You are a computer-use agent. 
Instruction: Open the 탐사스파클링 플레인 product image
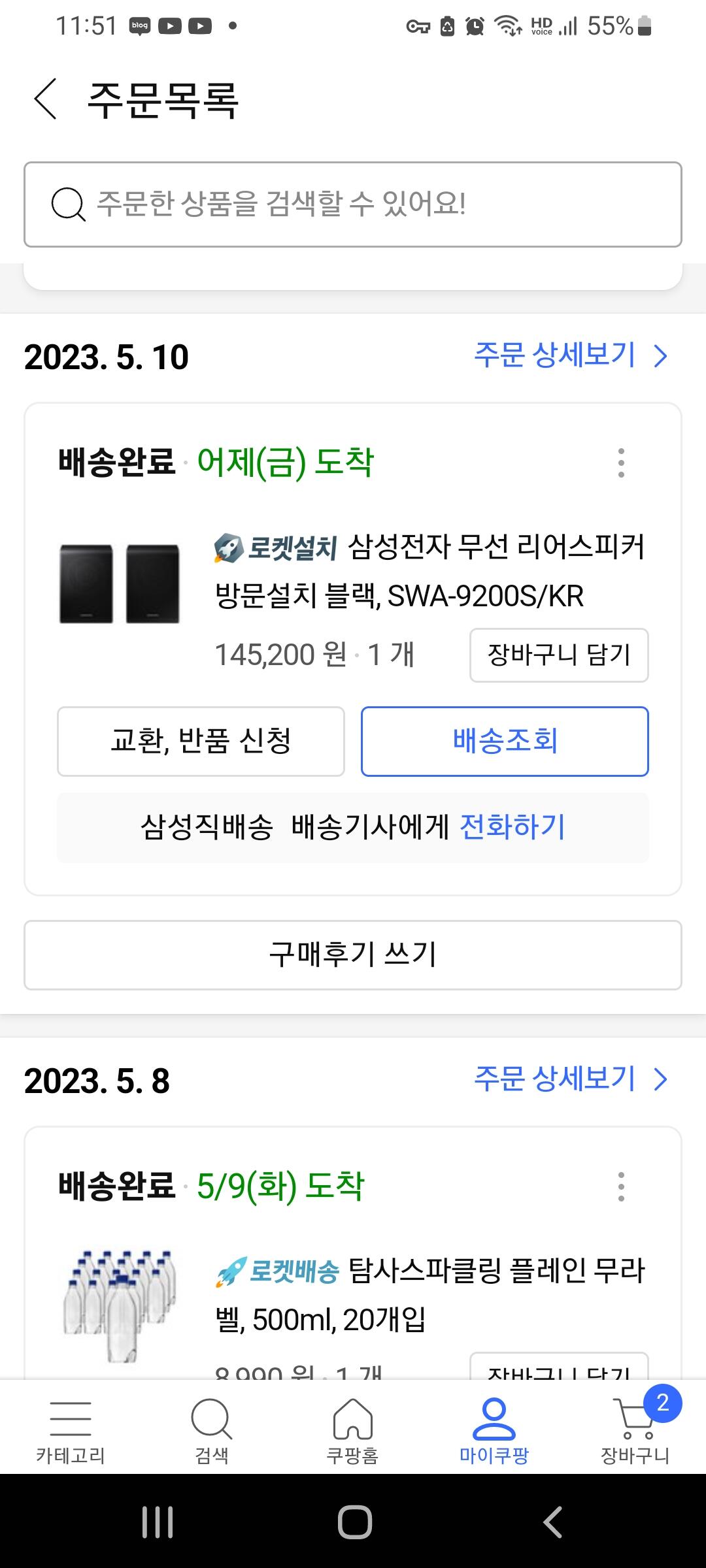coord(120,1305)
